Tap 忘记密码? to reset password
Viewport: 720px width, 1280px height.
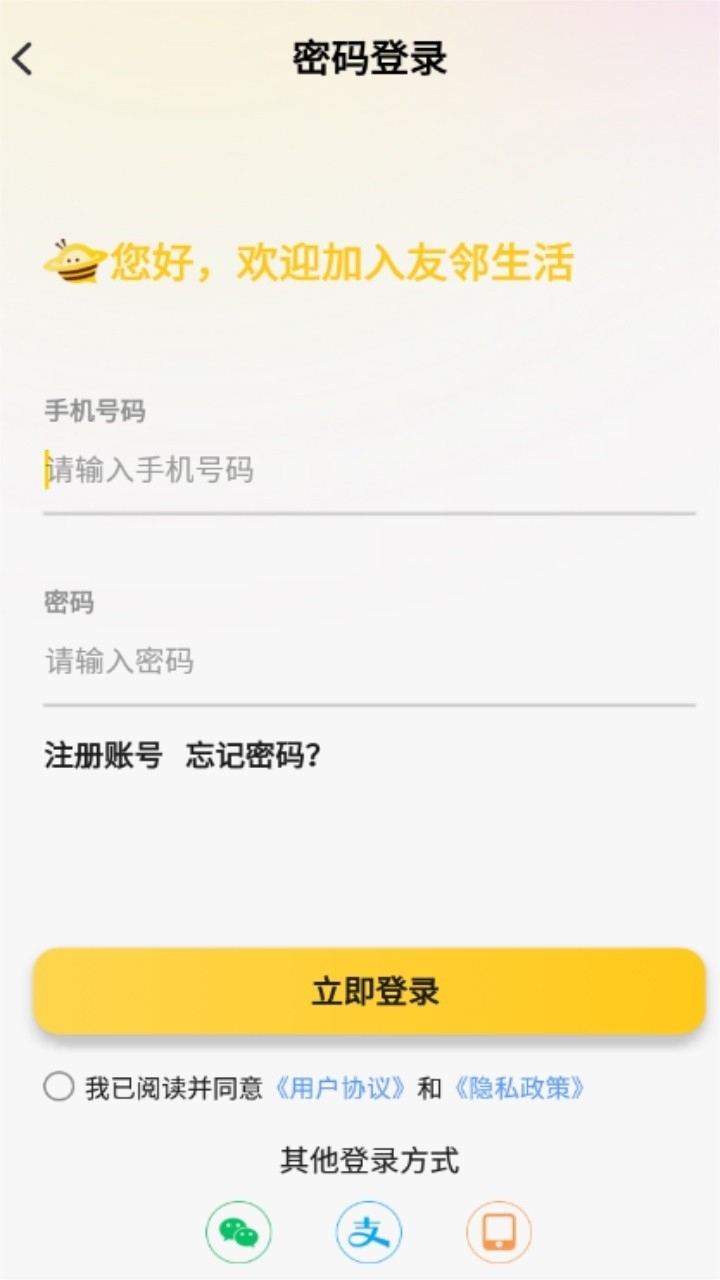253,756
